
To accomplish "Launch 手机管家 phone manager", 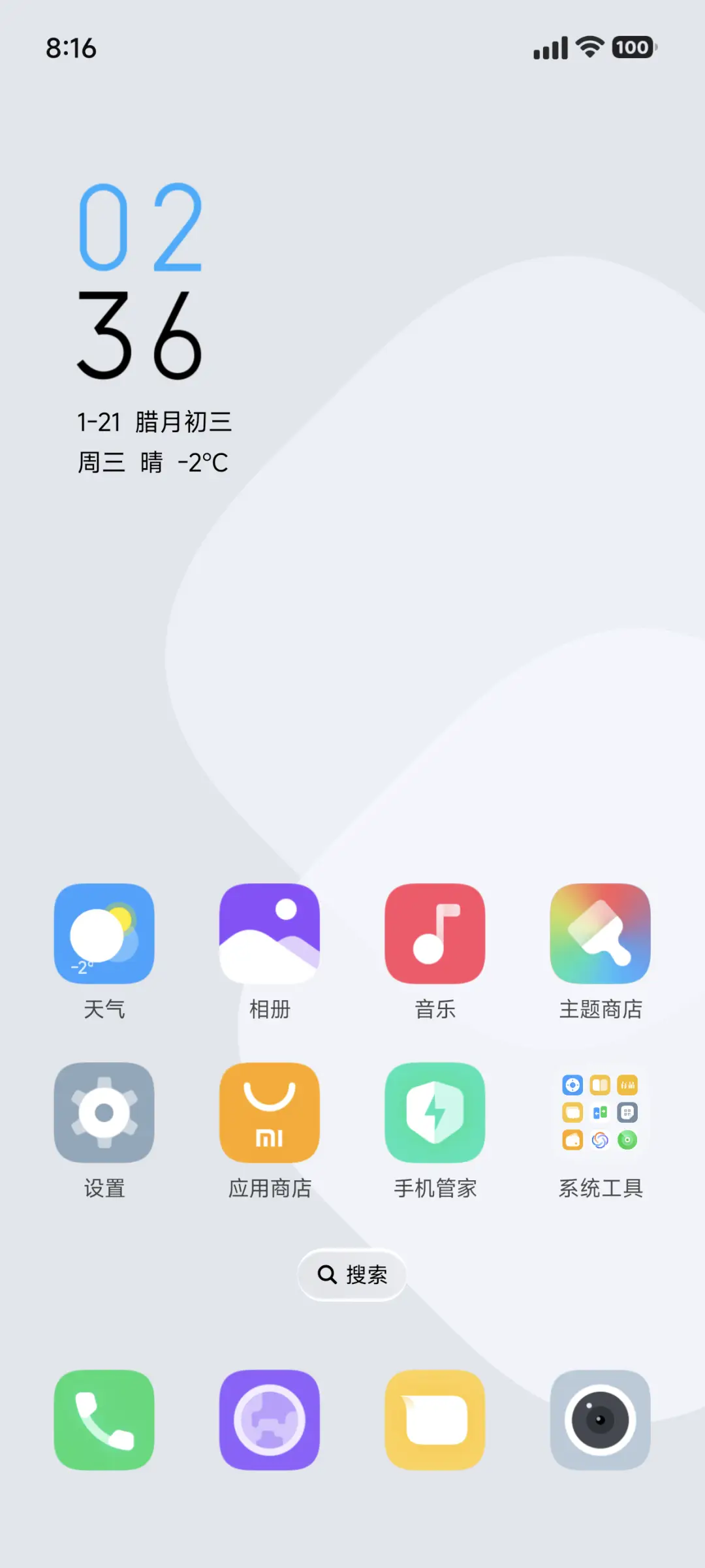I will (435, 1113).
